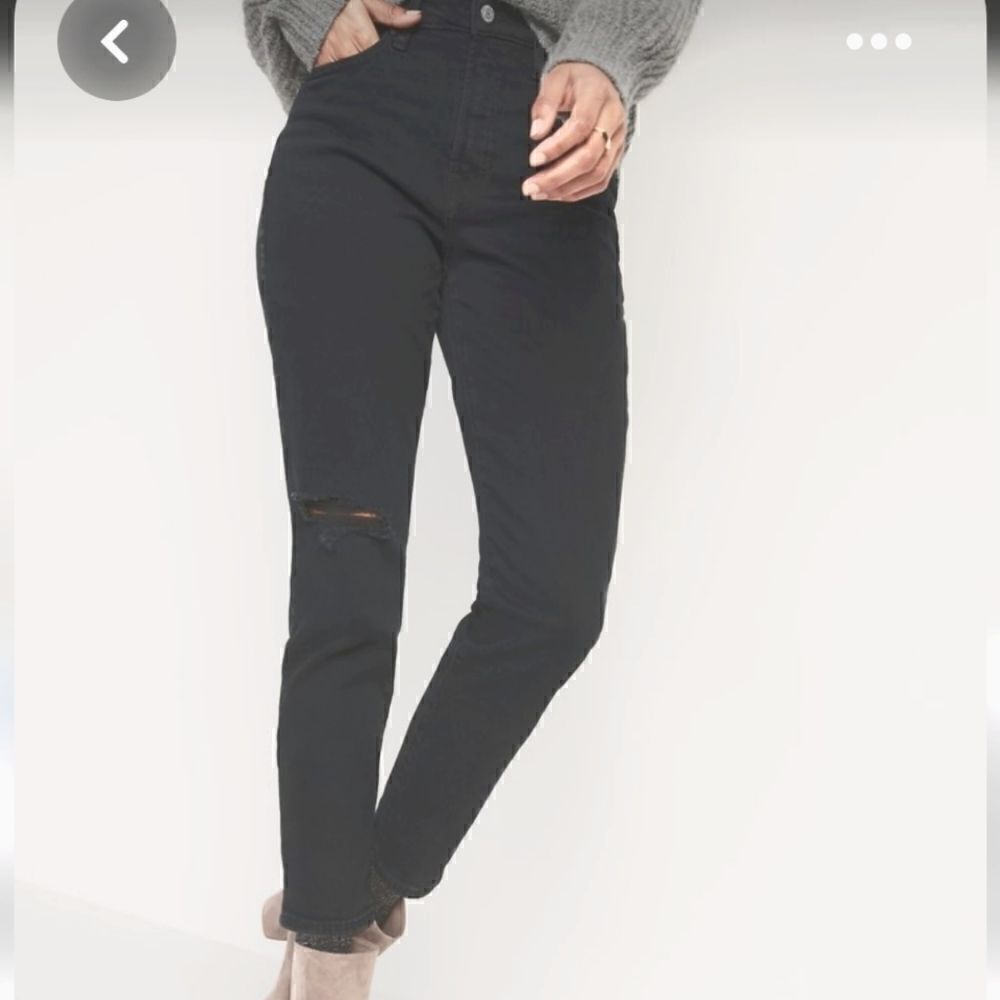Open the three-dot overflow menu
The width and height of the screenshot is (1000, 1000).
[x=878, y=42]
